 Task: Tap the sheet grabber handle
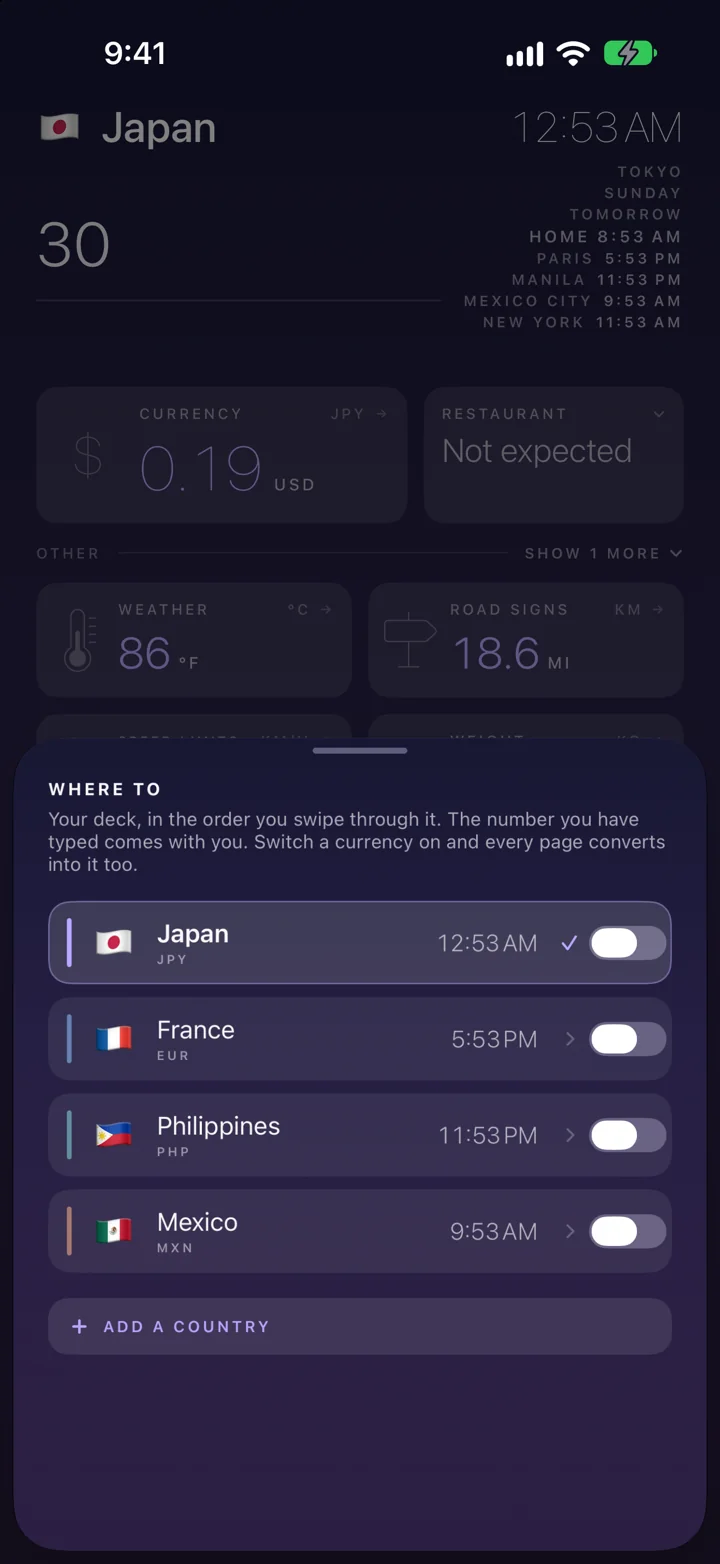pyautogui.click(x=360, y=750)
